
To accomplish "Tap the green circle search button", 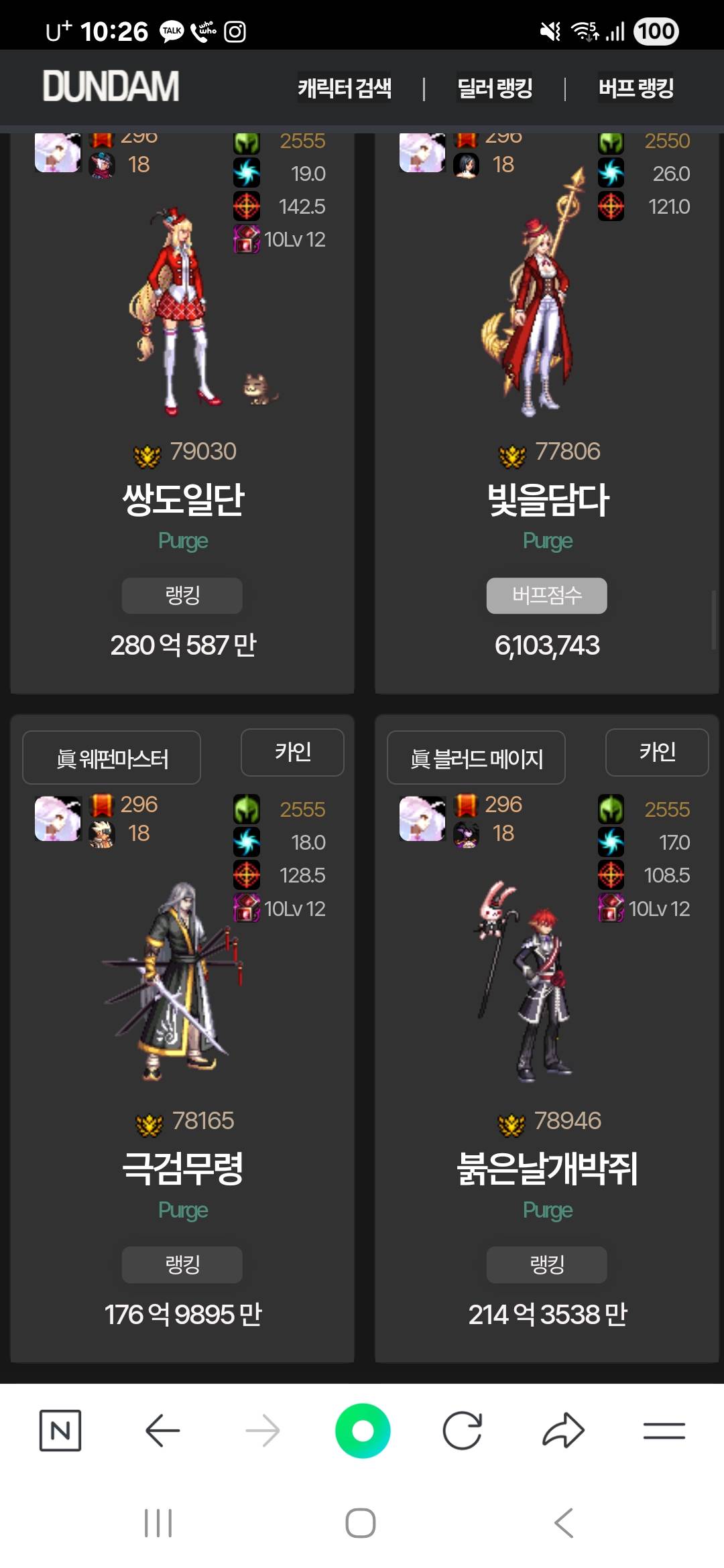I will pos(363,1431).
